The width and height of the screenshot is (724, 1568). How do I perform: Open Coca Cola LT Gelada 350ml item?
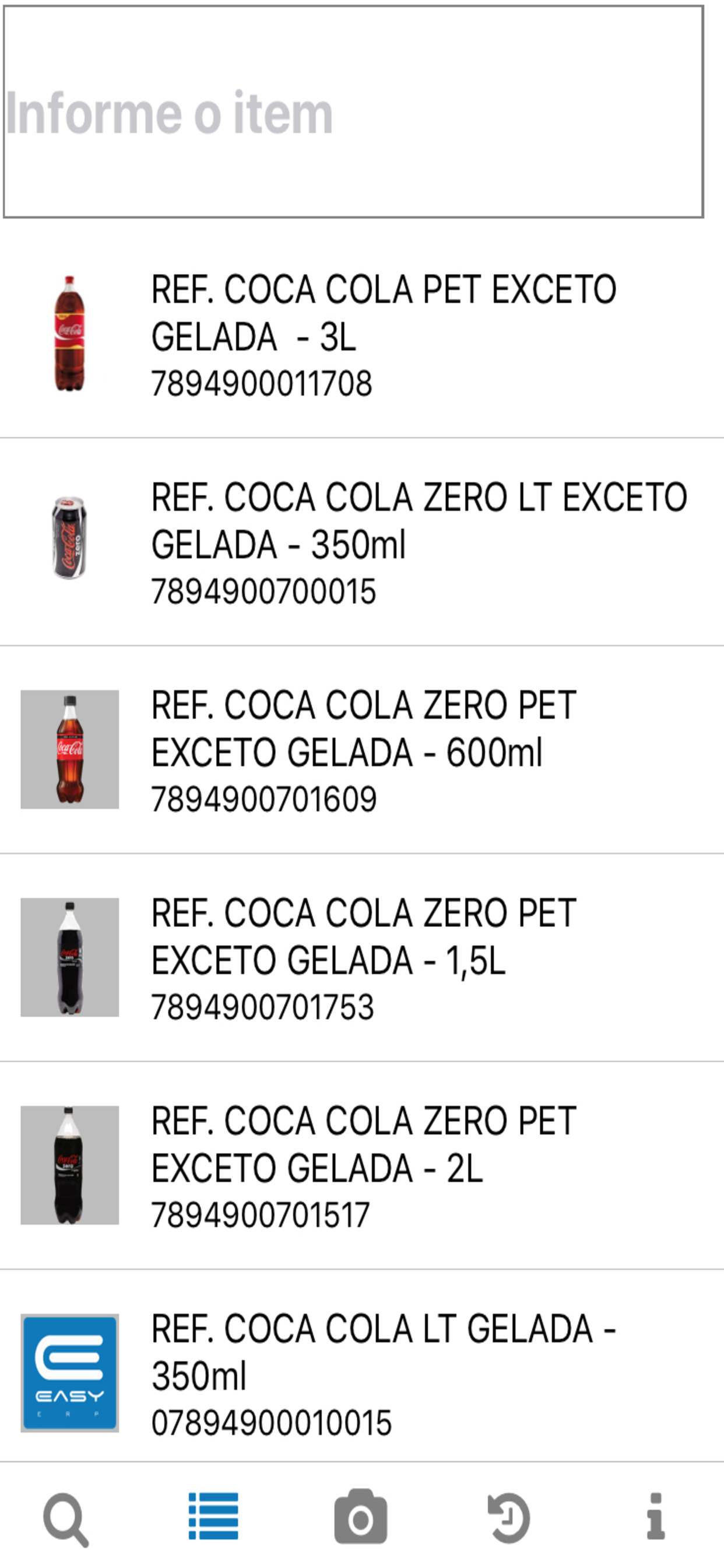pos(361,1373)
